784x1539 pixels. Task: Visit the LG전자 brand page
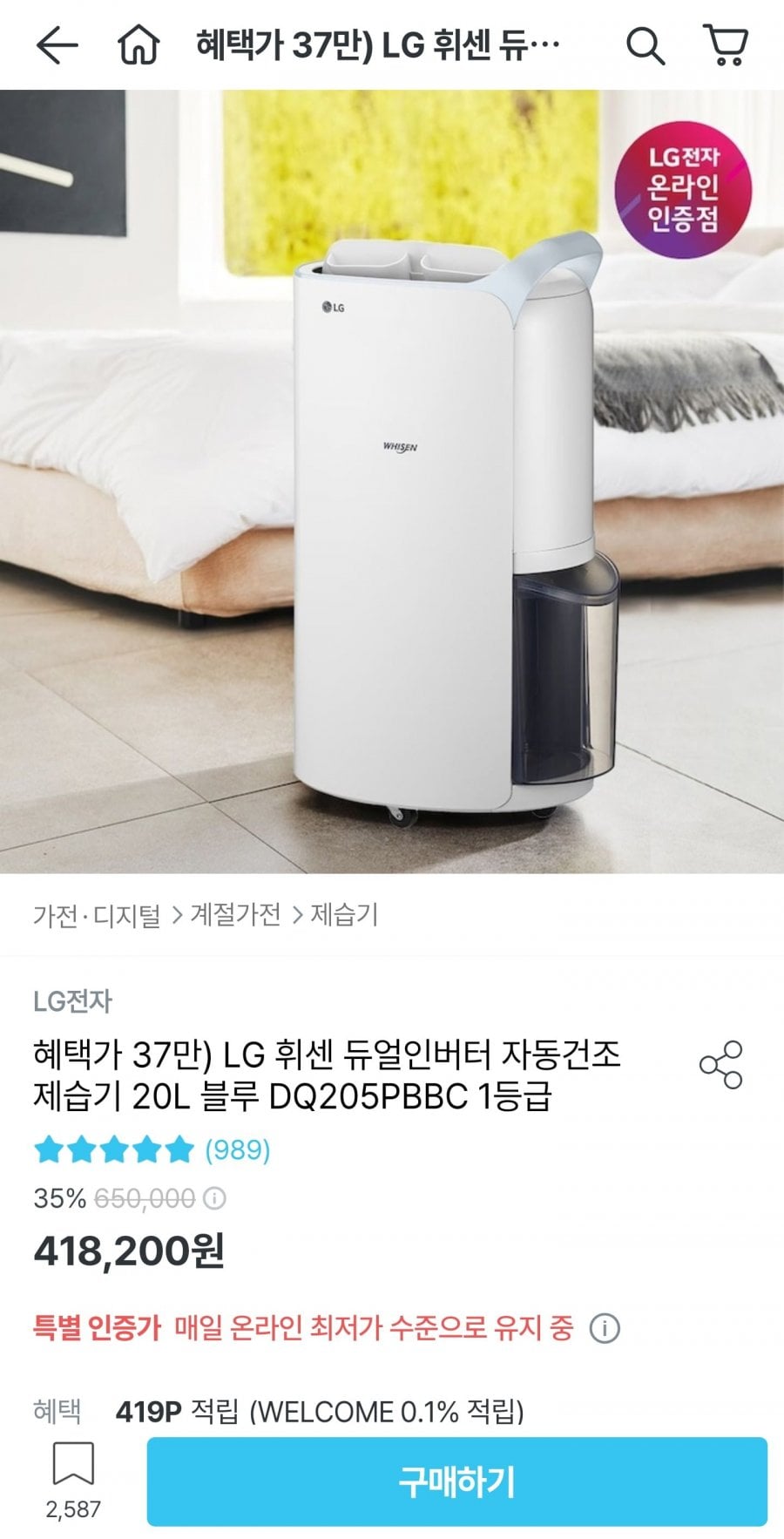(73, 1001)
